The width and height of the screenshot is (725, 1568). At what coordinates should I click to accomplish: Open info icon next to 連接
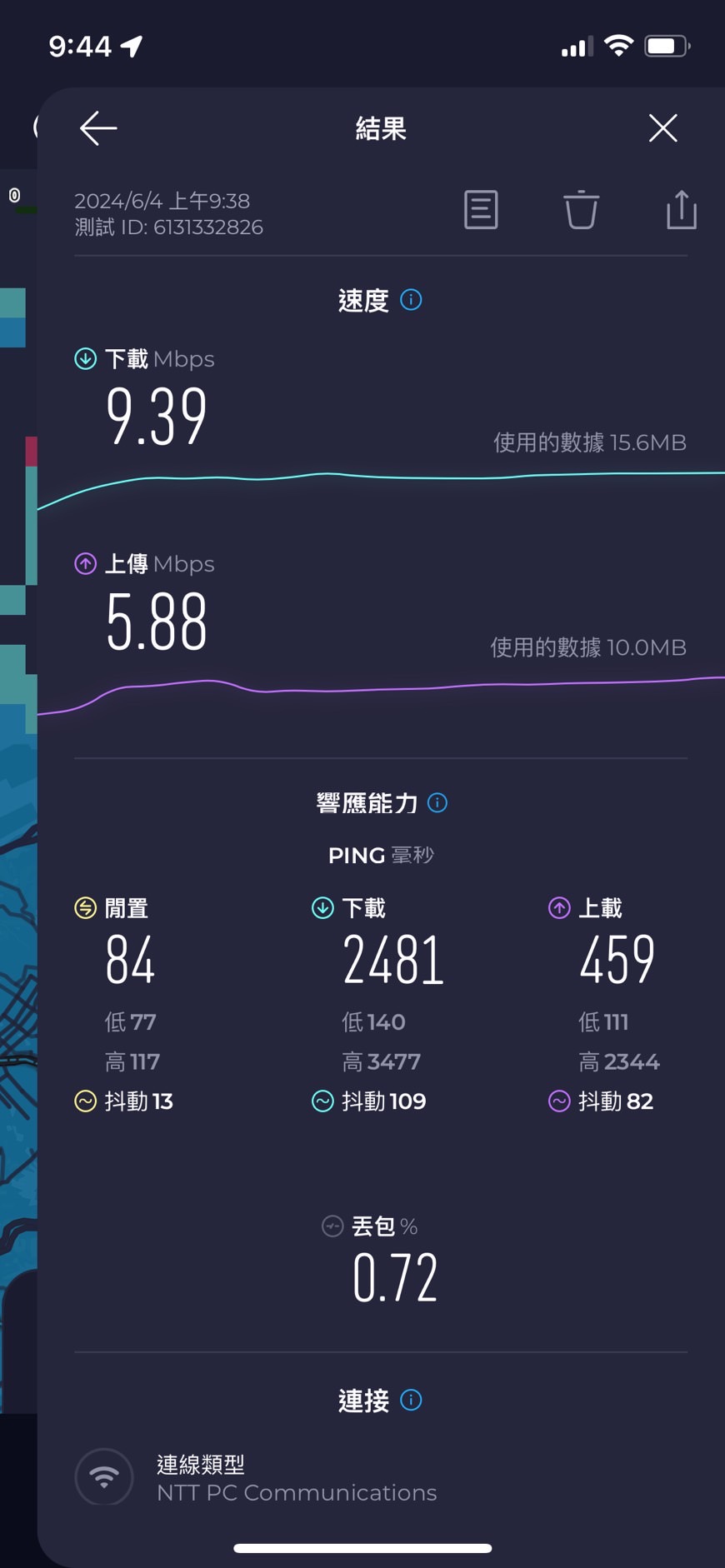click(x=411, y=1400)
